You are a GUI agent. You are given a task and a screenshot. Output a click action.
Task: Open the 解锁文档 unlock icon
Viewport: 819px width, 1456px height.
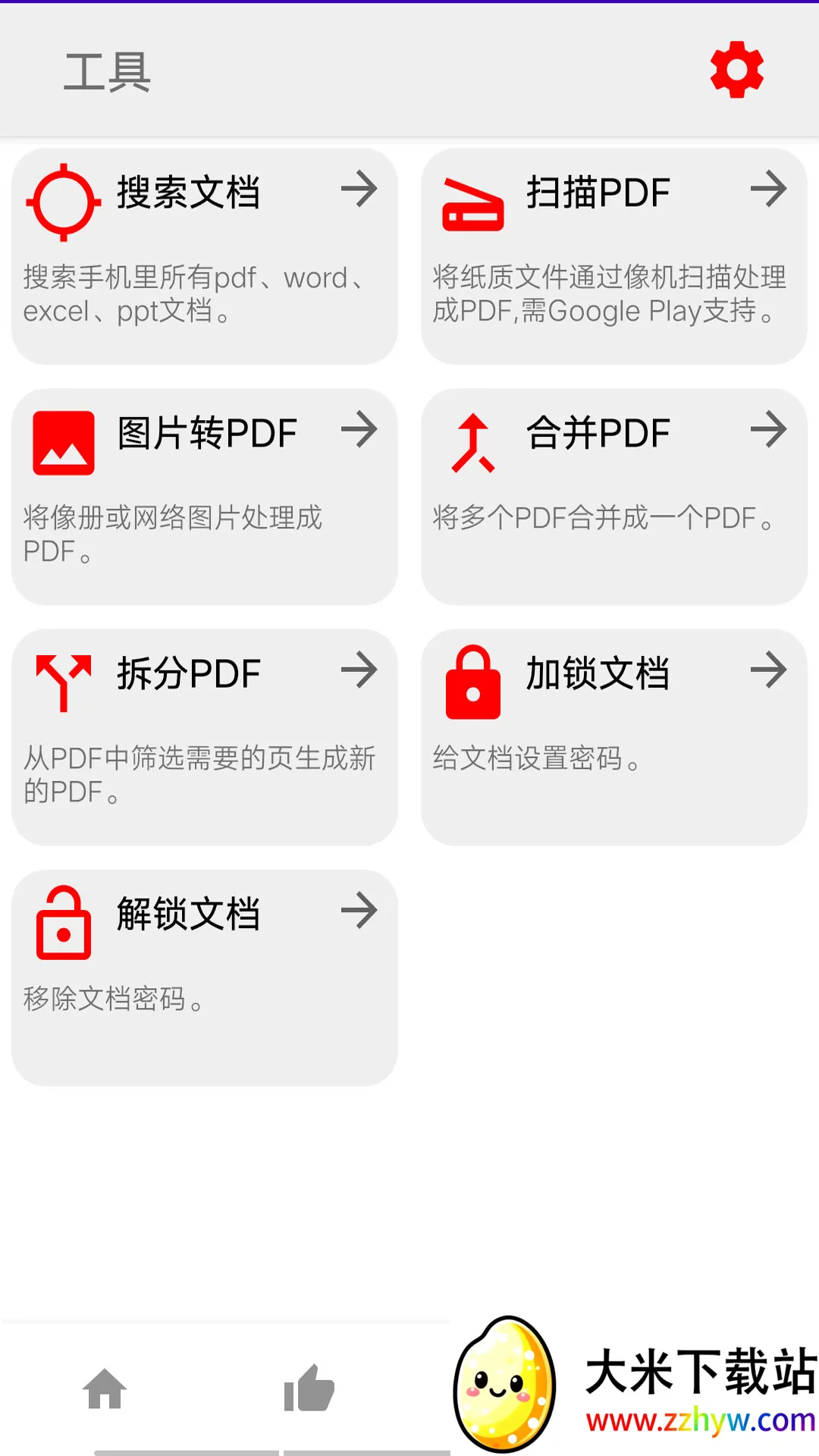(x=64, y=923)
